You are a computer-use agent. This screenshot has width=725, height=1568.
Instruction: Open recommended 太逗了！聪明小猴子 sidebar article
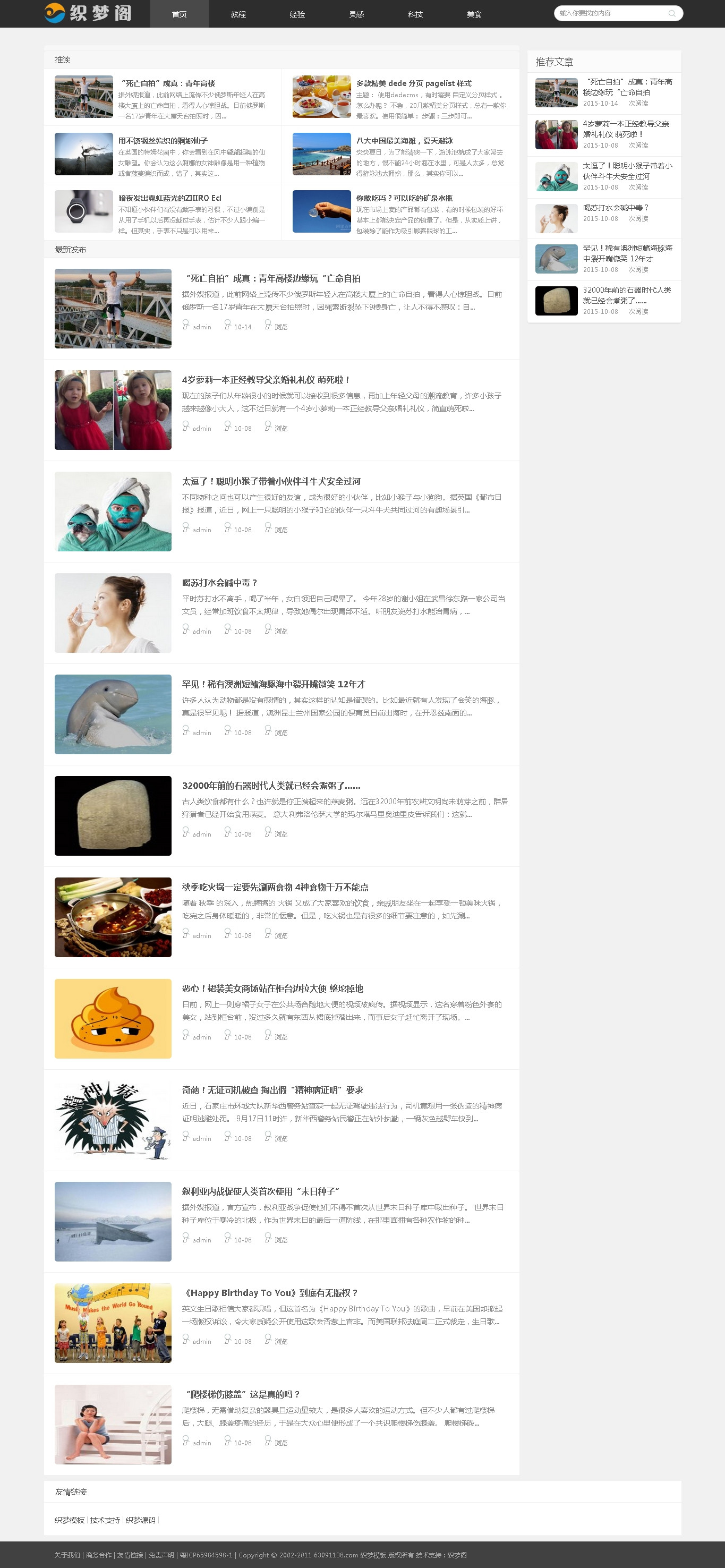[x=627, y=171]
